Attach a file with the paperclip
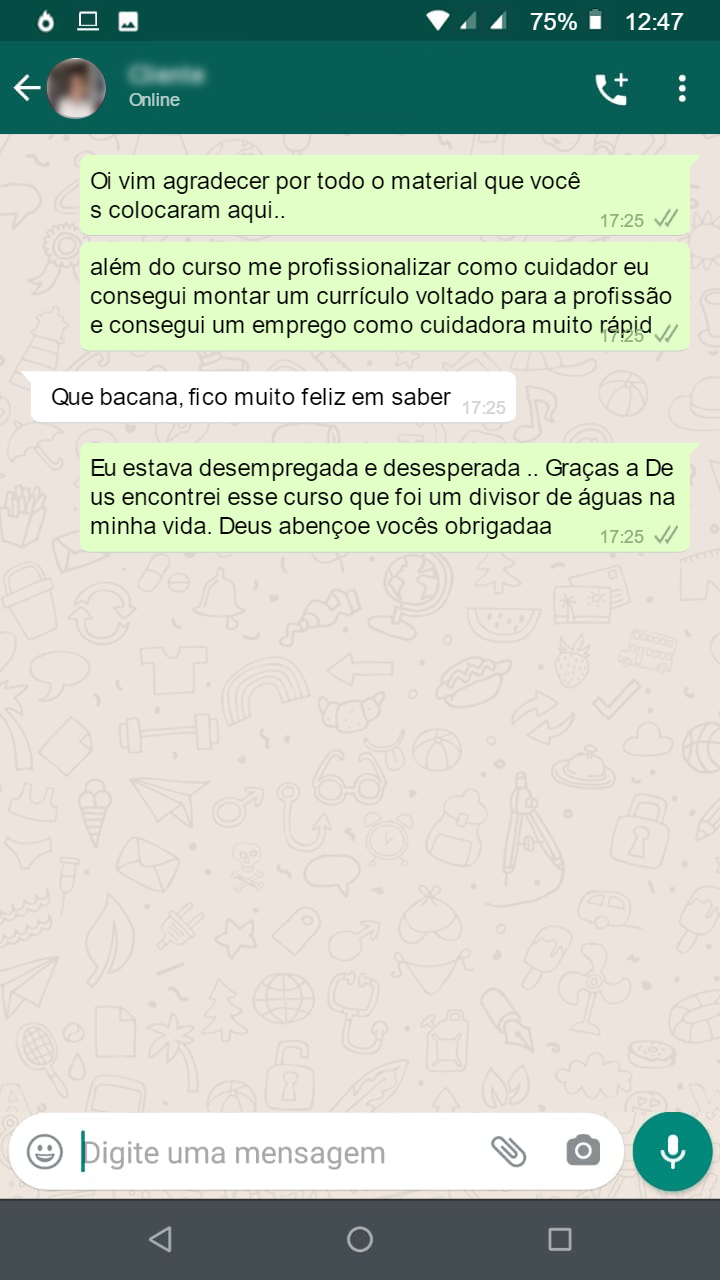Image resolution: width=720 pixels, height=1280 pixels. click(509, 1152)
